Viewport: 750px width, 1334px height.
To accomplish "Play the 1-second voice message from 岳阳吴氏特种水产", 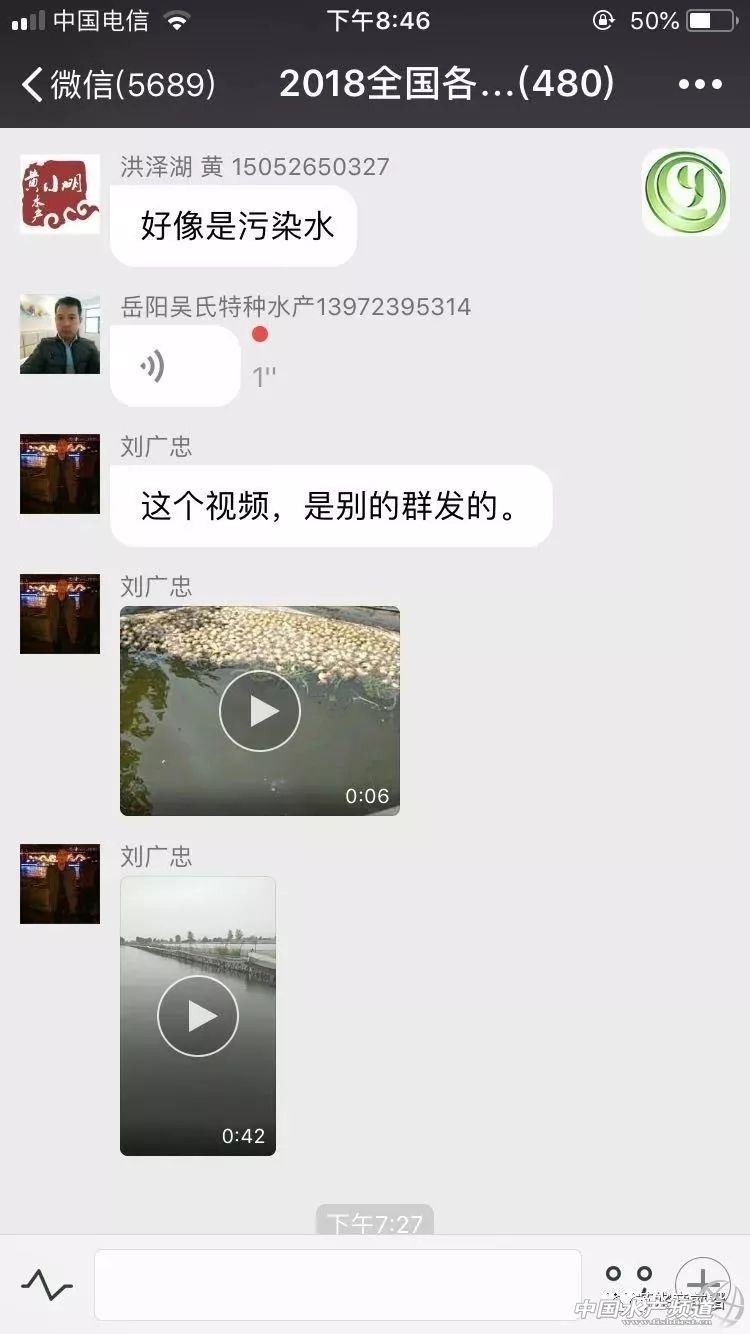I will point(175,367).
